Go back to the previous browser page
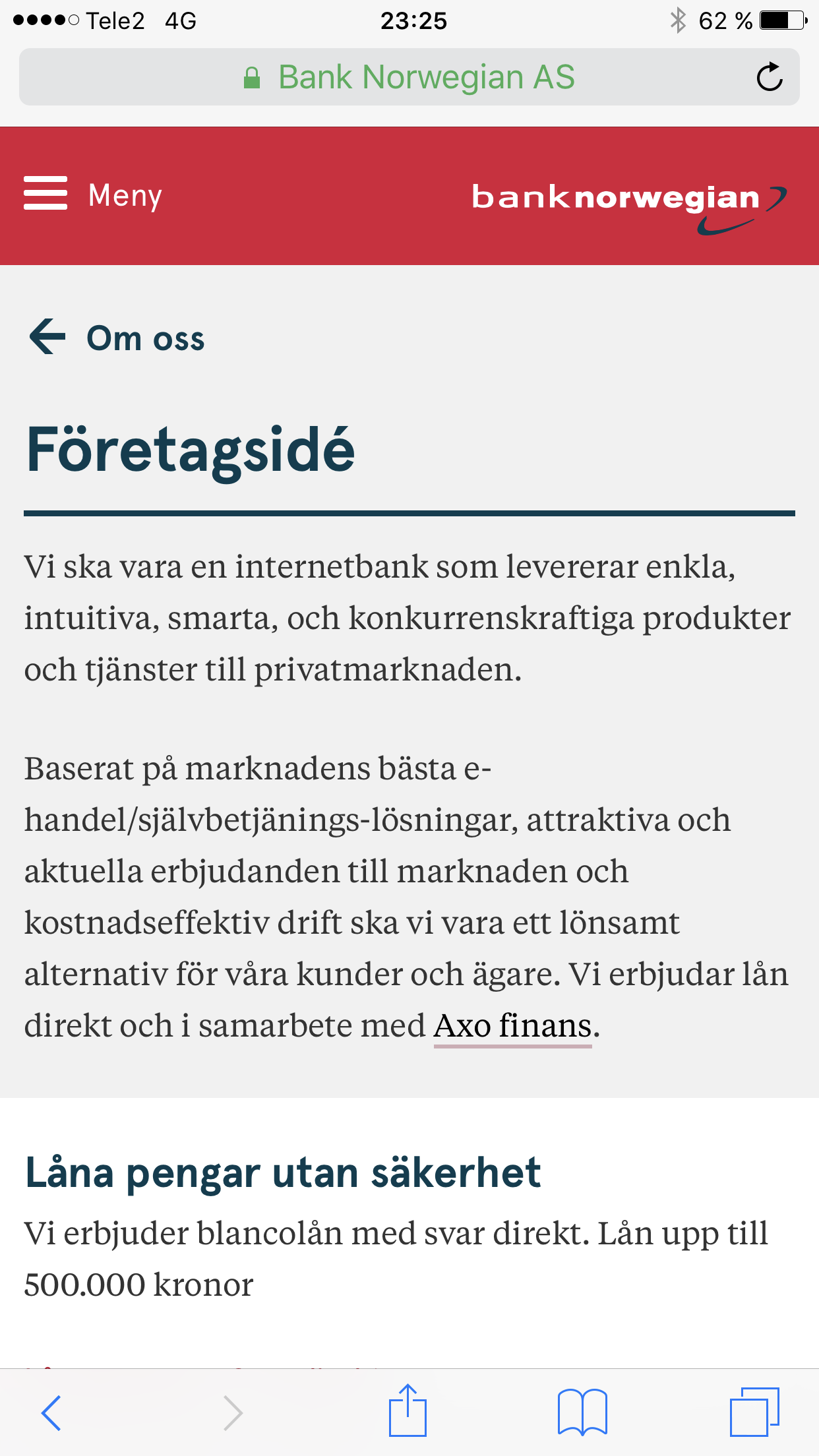 tap(51, 1412)
